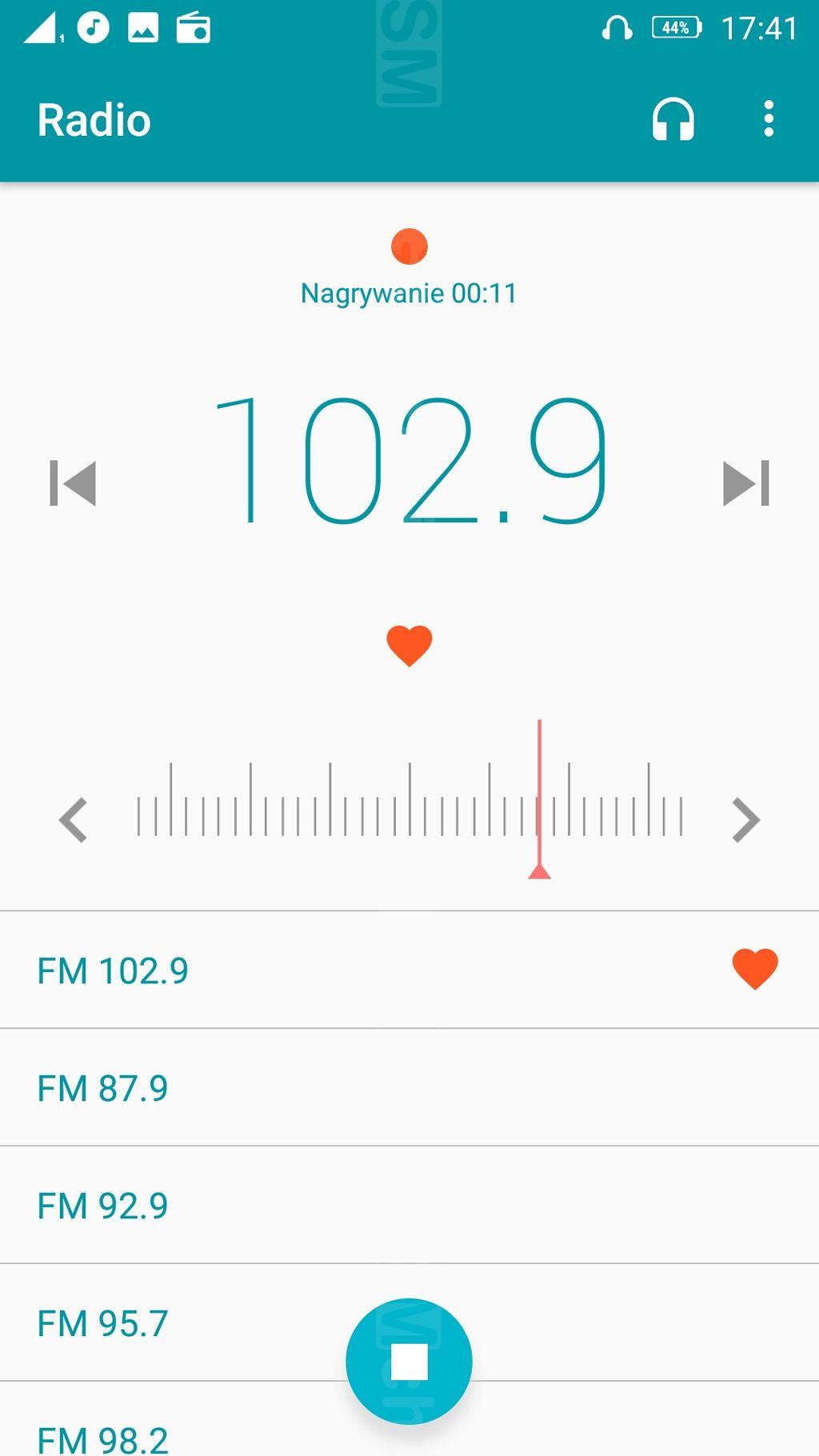The height and width of the screenshot is (1456, 819).
Task: Seek to the previous station
Action: click(73, 483)
